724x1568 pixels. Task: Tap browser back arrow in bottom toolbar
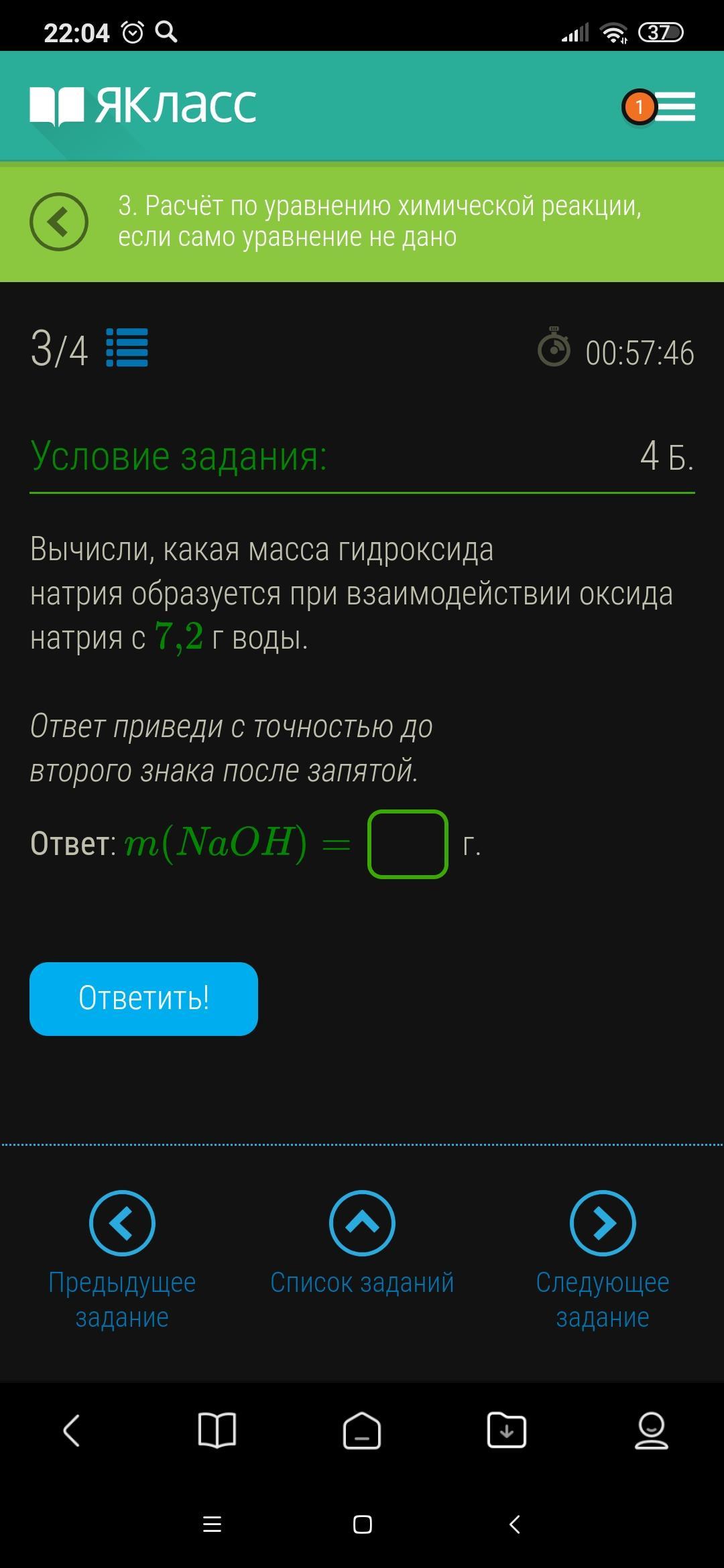click(72, 1431)
